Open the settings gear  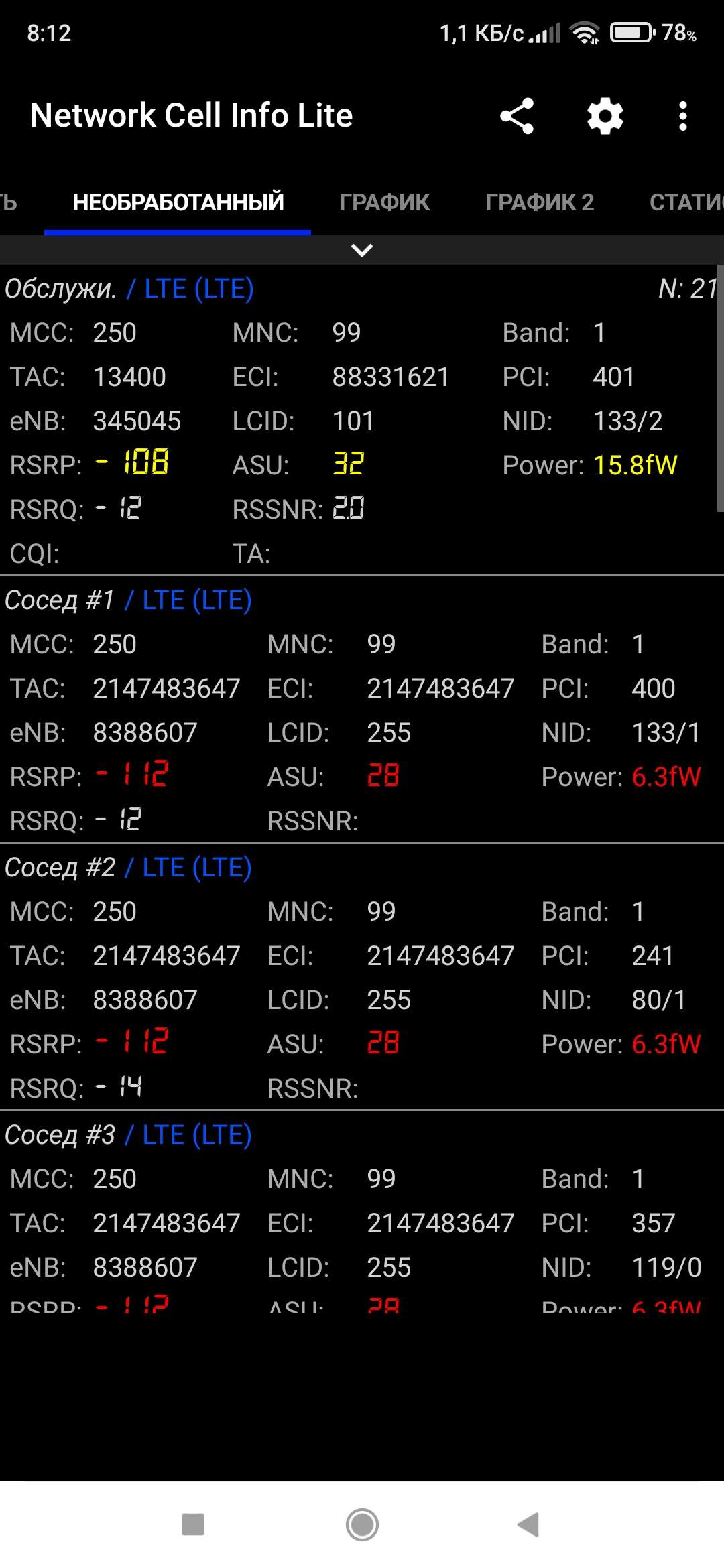605,116
